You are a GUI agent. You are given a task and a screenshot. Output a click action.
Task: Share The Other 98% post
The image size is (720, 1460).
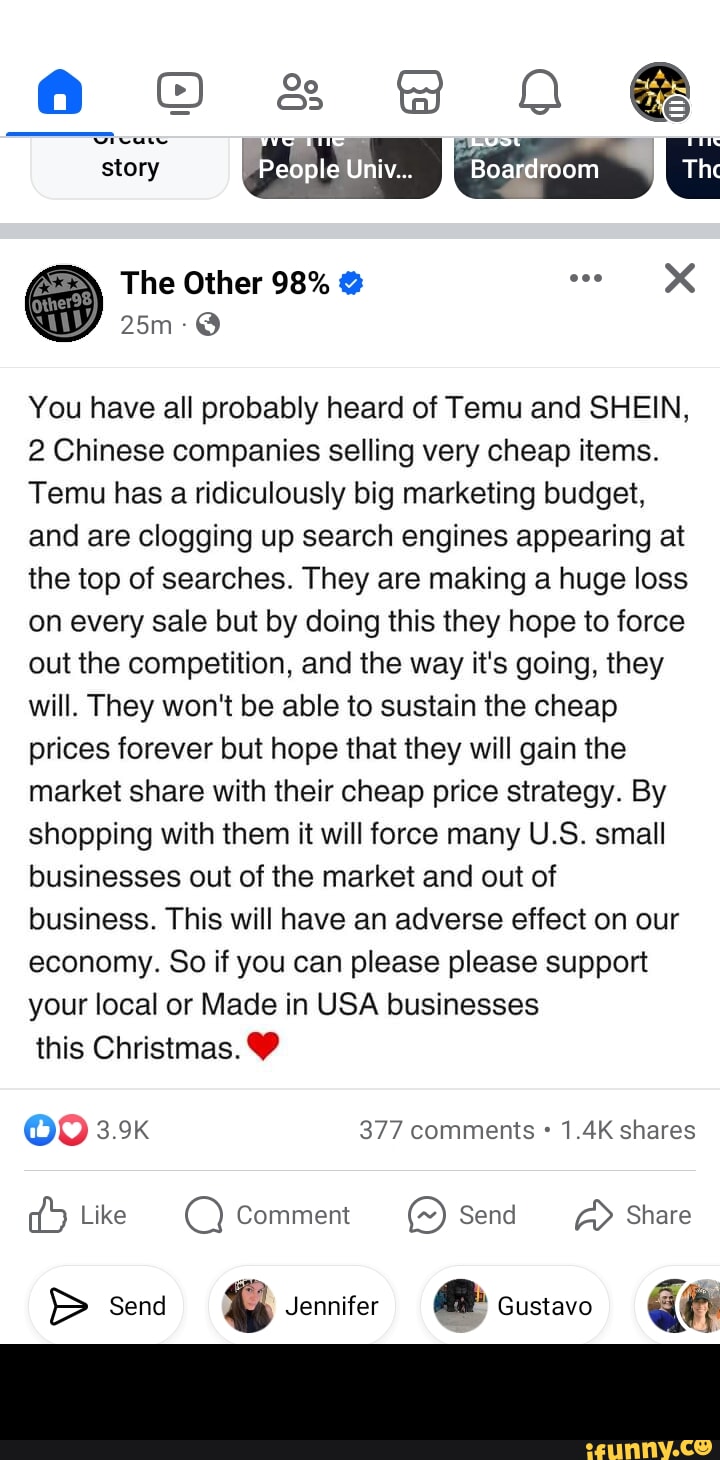(x=633, y=1215)
